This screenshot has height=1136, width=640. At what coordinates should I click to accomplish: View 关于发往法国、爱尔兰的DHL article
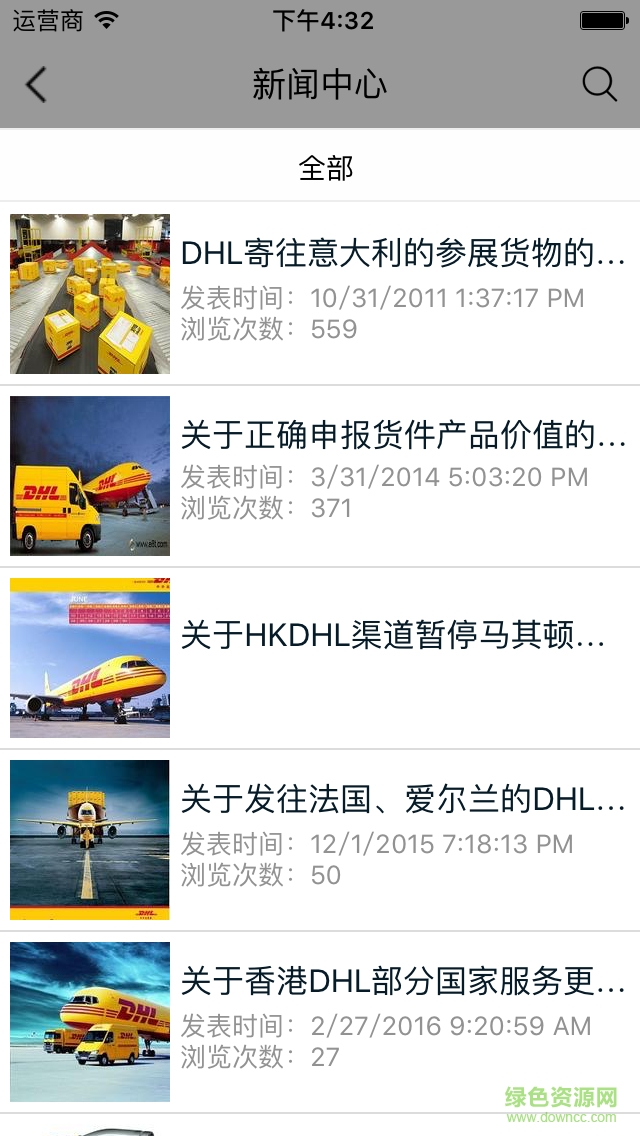pyautogui.click(x=402, y=800)
